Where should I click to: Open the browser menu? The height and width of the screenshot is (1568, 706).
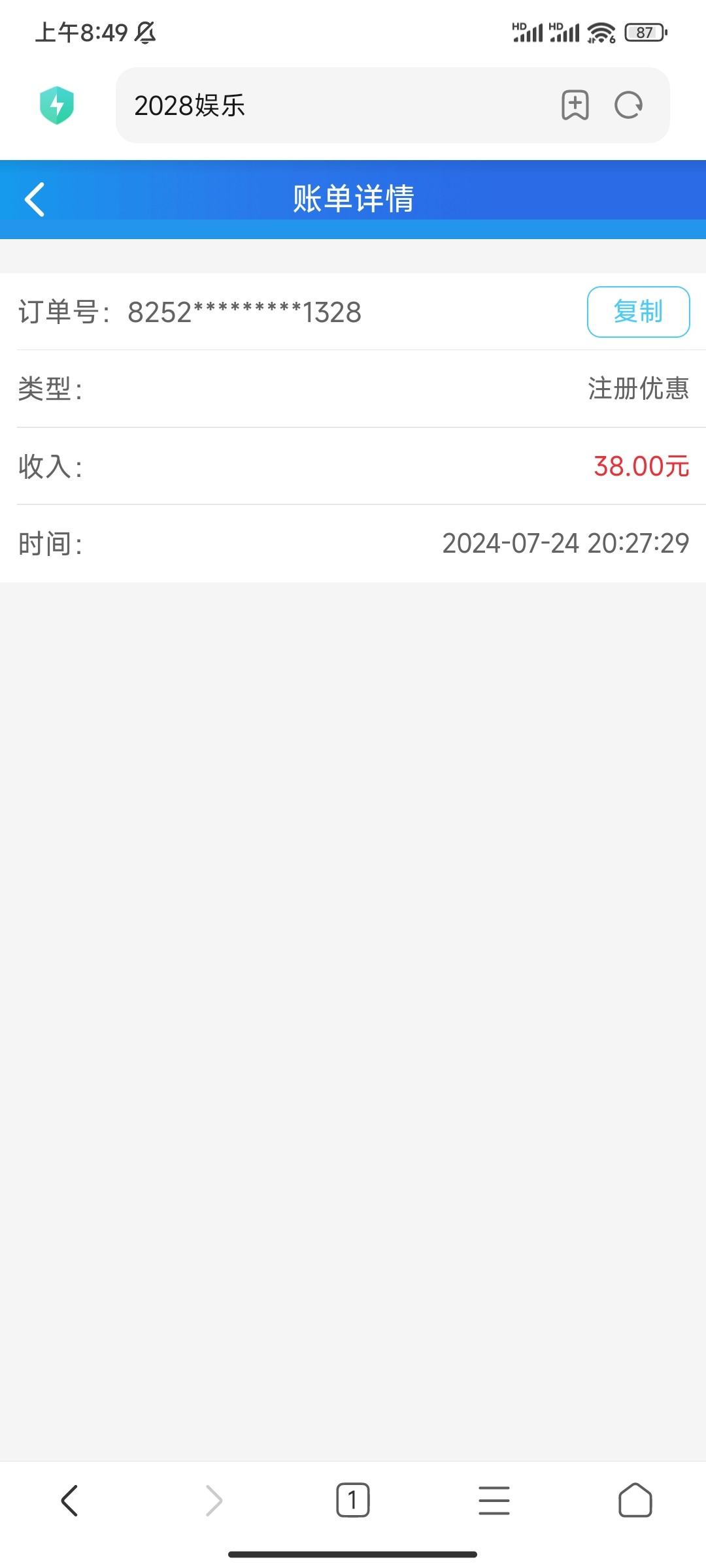[x=494, y=1500]
